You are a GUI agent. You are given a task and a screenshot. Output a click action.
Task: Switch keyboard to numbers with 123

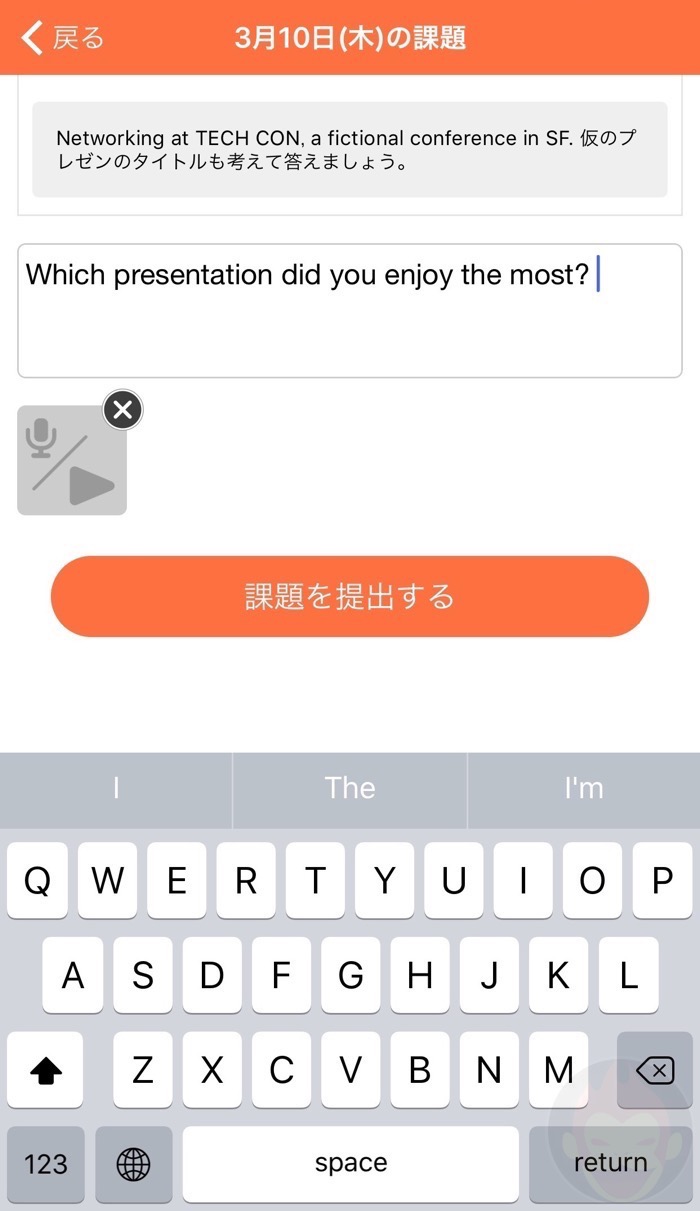[46, 1164]
